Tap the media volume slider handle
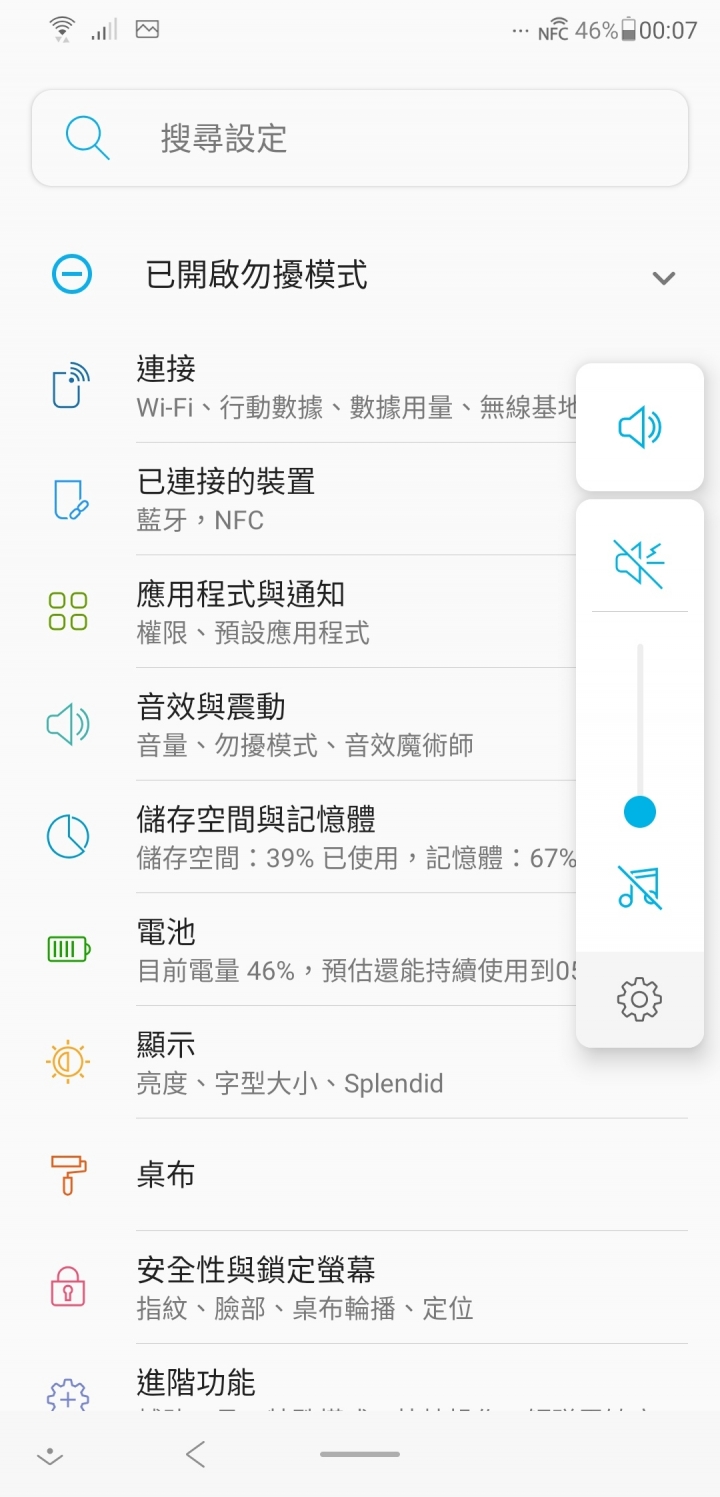Viewport: 720px width, 1497px height. (x=640, y=811)
